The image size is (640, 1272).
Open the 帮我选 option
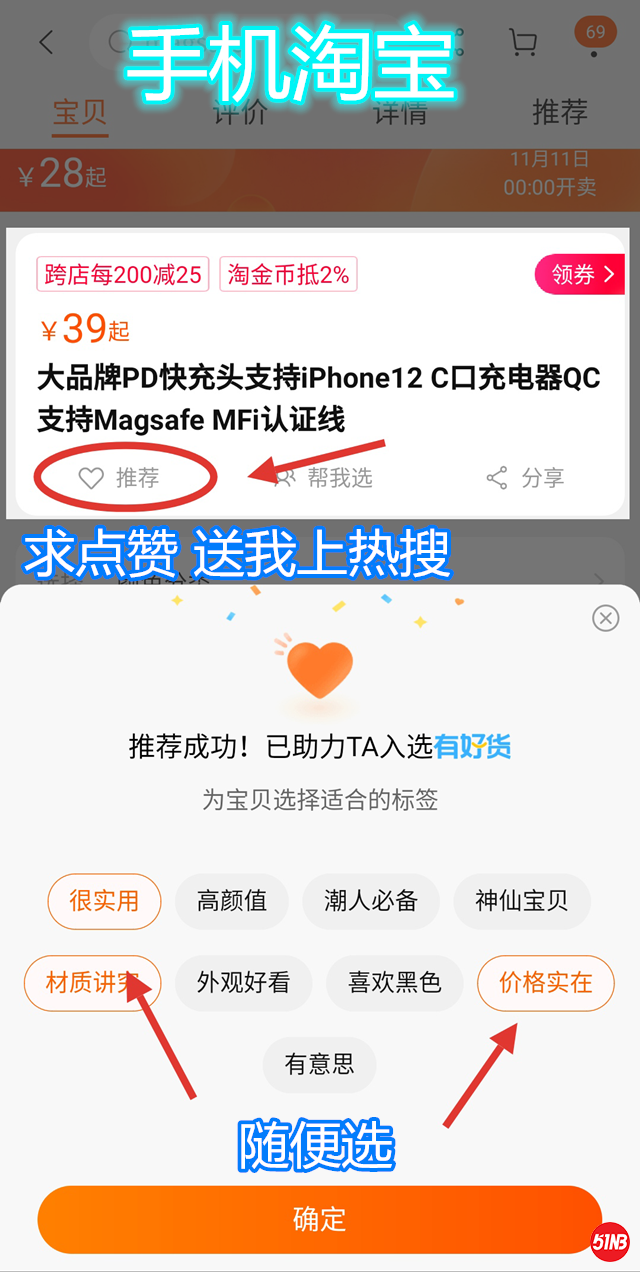[324, 478]
